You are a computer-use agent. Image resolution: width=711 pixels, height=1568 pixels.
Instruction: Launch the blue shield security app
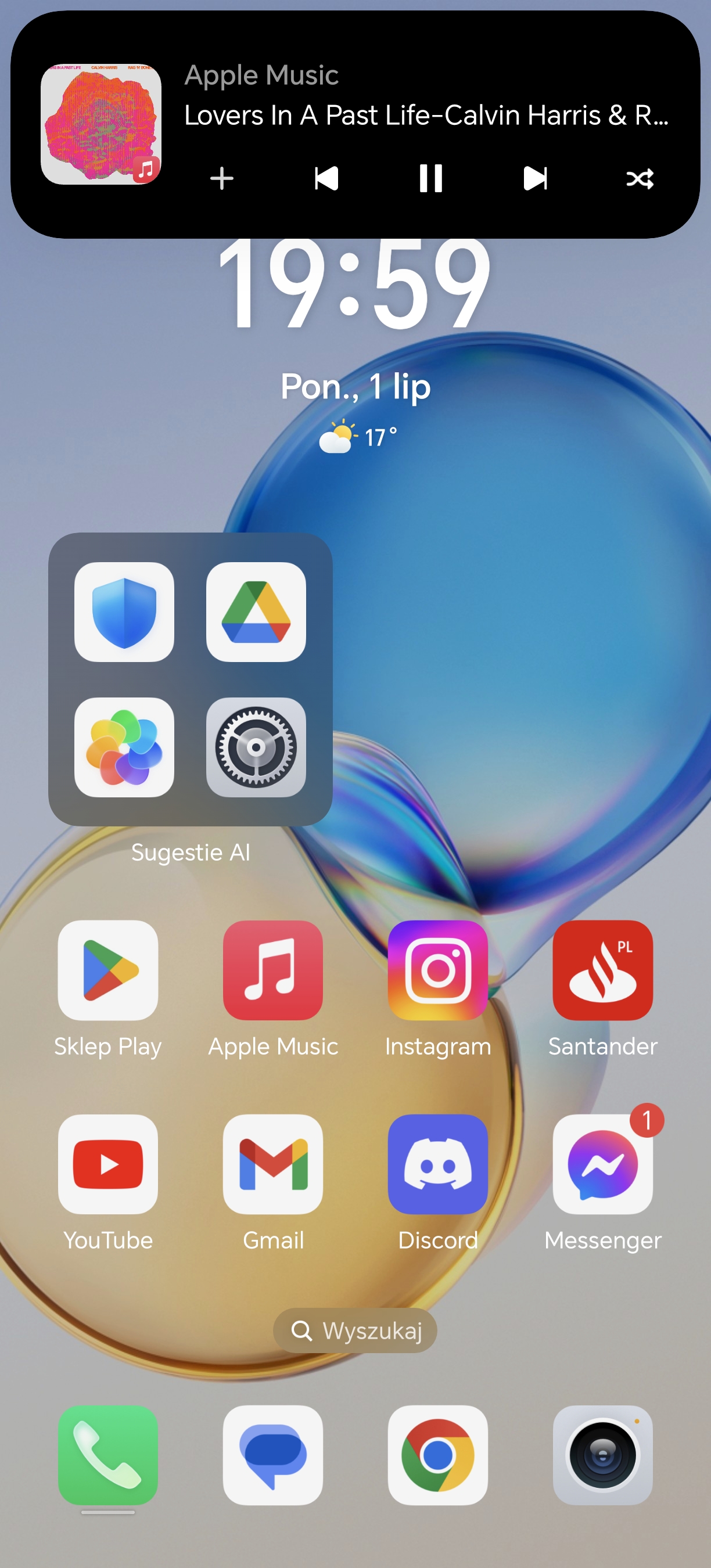coord(124,612)
